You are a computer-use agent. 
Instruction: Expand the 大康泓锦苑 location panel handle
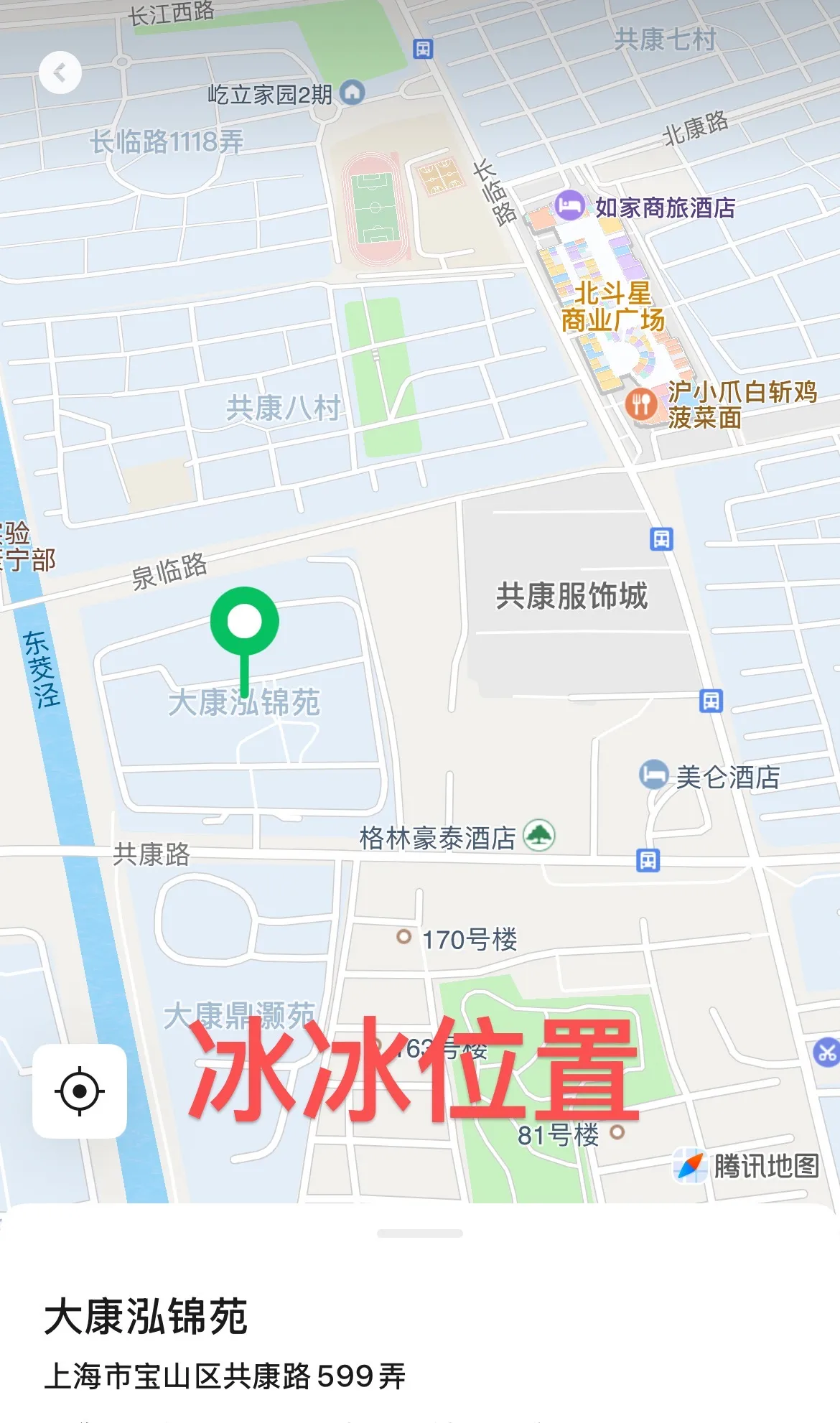pyautogui.click(x=419, y=1233)
